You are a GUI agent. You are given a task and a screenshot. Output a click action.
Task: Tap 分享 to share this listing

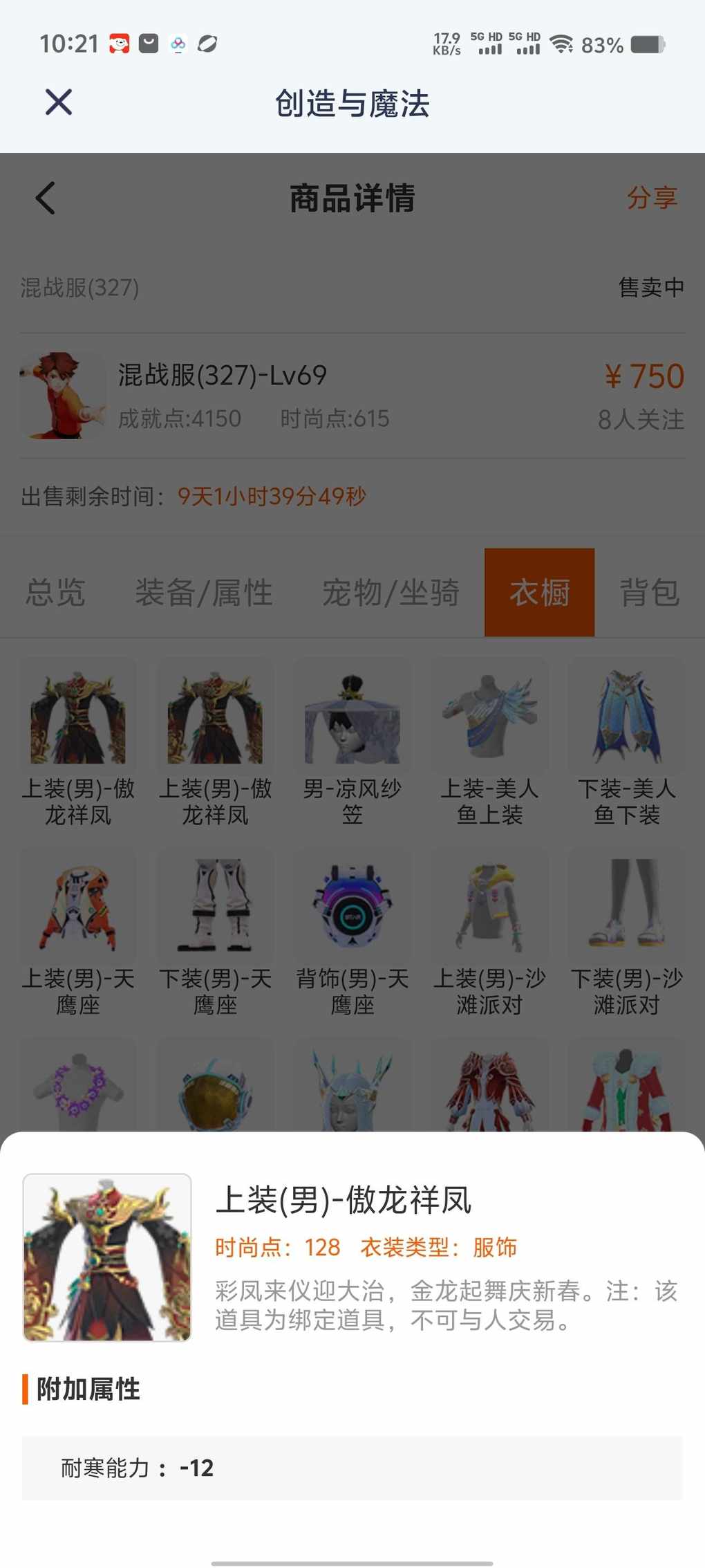point(652,198)
